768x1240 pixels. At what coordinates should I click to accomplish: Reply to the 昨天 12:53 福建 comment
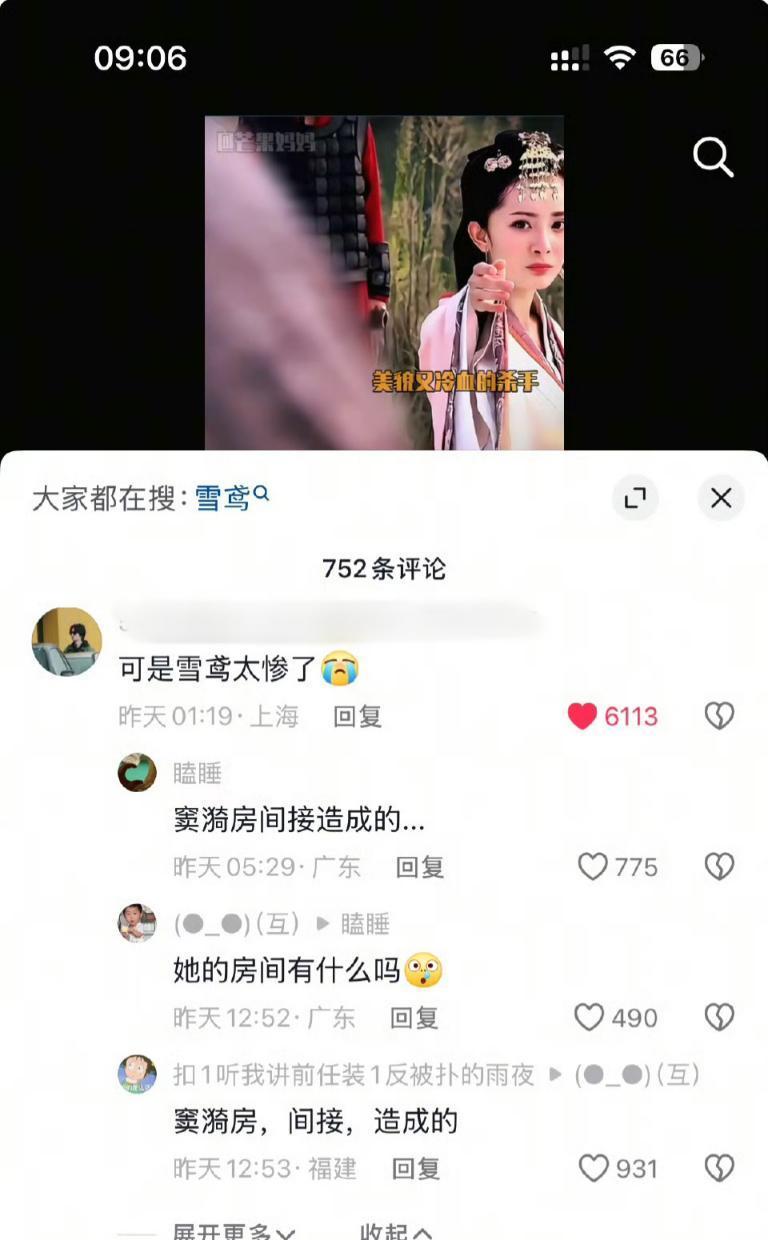point(416,1168)
